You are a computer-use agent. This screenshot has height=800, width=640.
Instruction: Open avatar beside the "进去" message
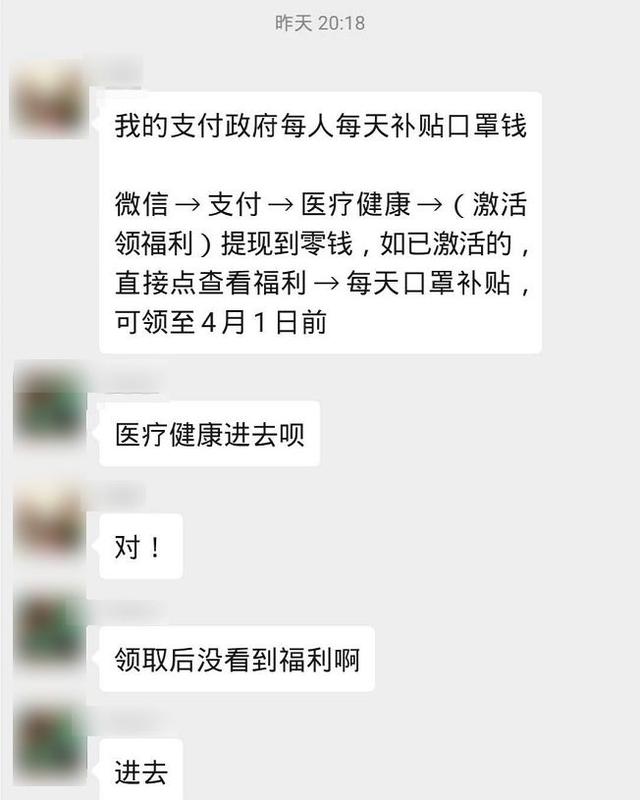click(x=47, y=744)
